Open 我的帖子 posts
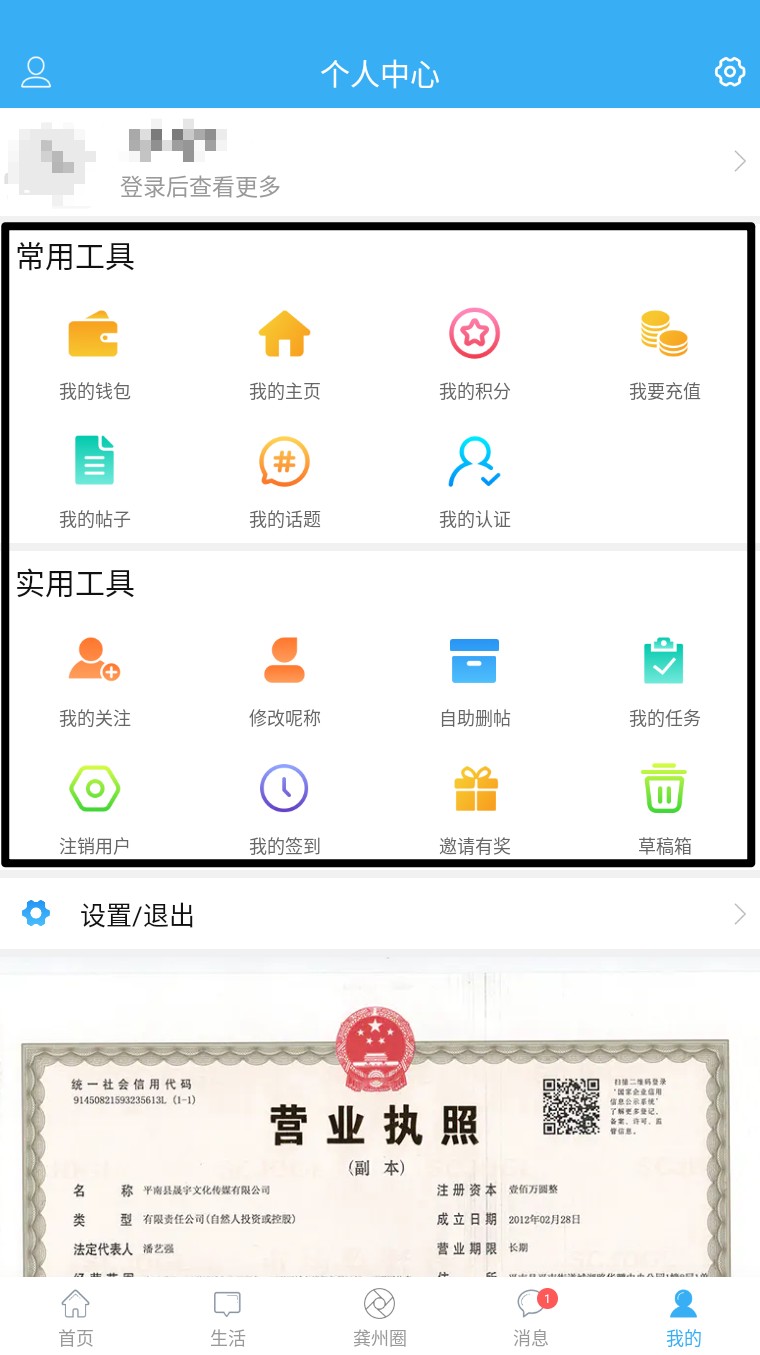Viewport: 760px width, 1355px height. tap(94, 481)
